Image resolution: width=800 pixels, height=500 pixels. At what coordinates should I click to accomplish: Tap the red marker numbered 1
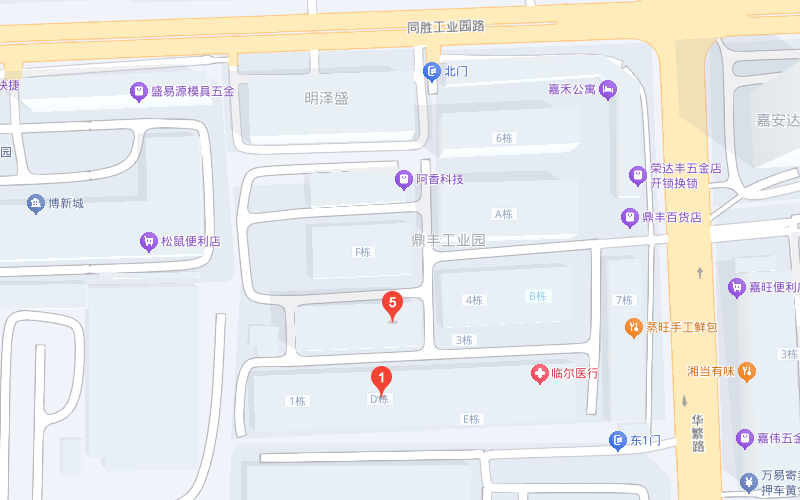[381, 380]
